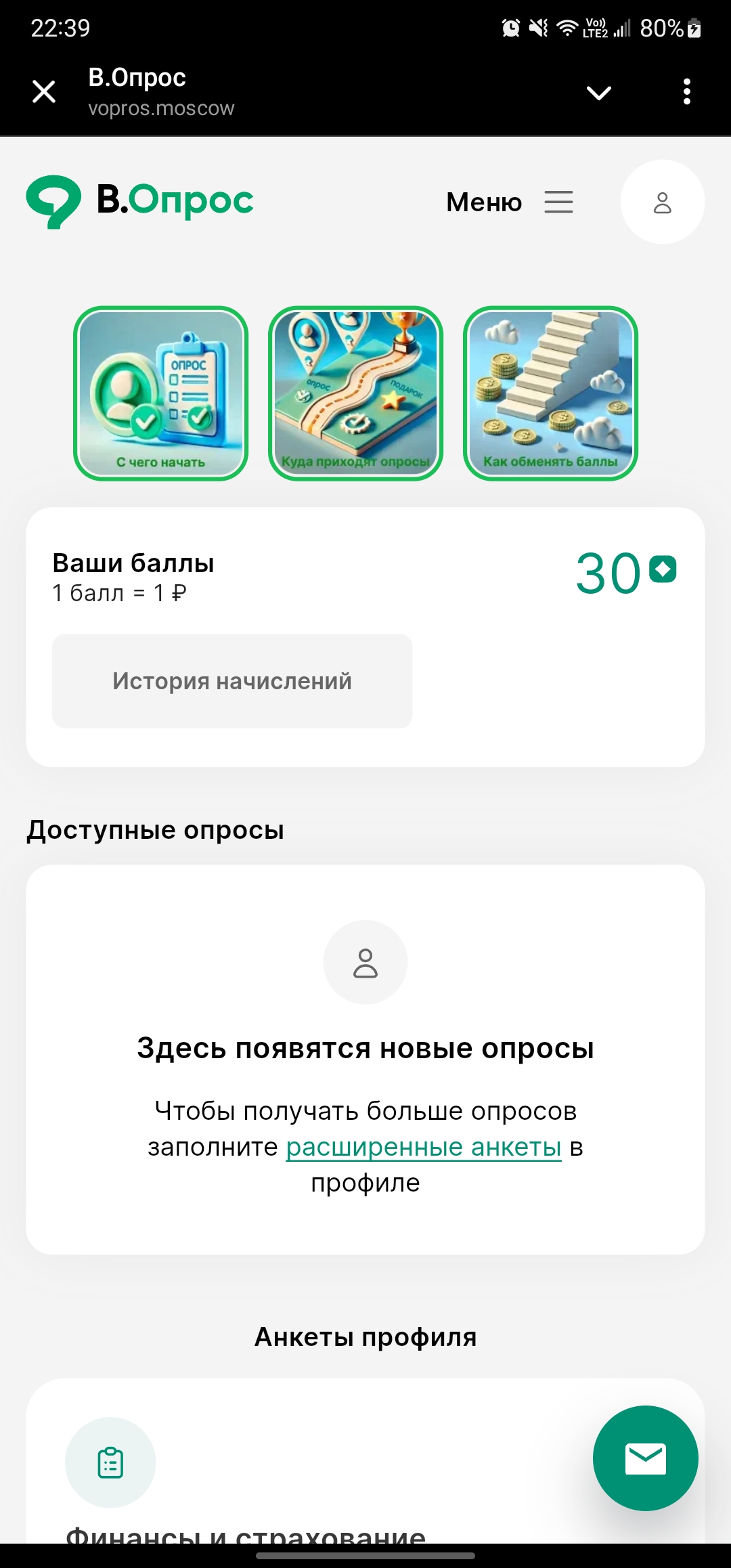Expand the Меню navigation
Viewport: 731px width, 1568px height.
483,202
